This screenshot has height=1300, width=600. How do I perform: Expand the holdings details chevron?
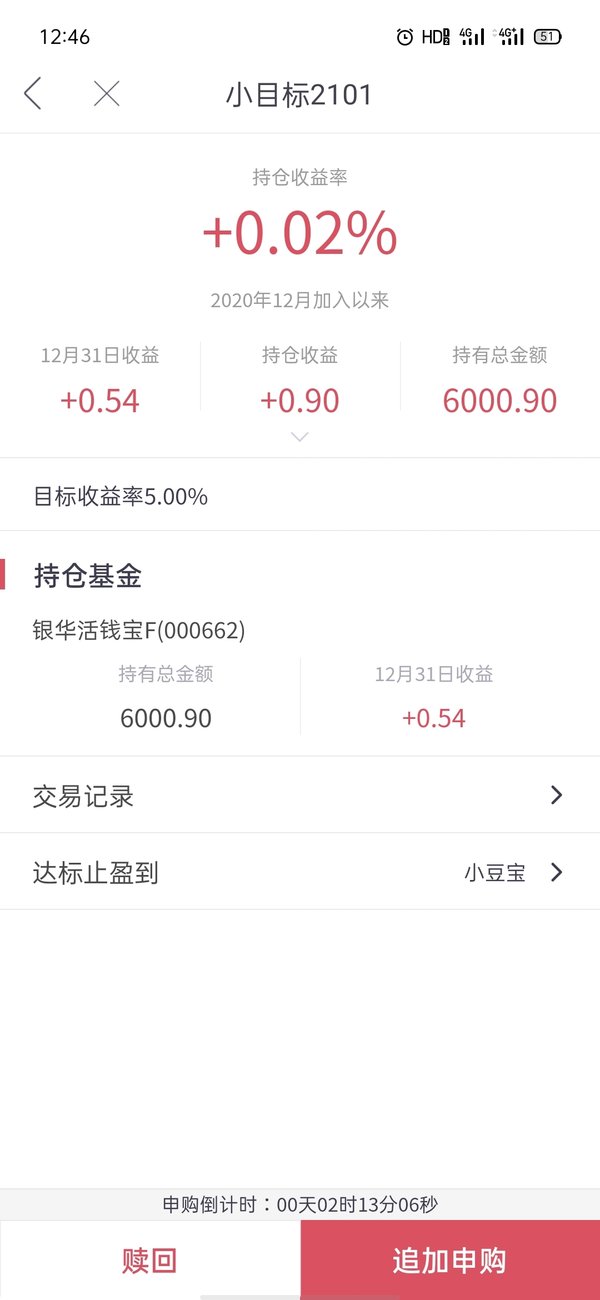pyautogui.click(x=299, y=437)
